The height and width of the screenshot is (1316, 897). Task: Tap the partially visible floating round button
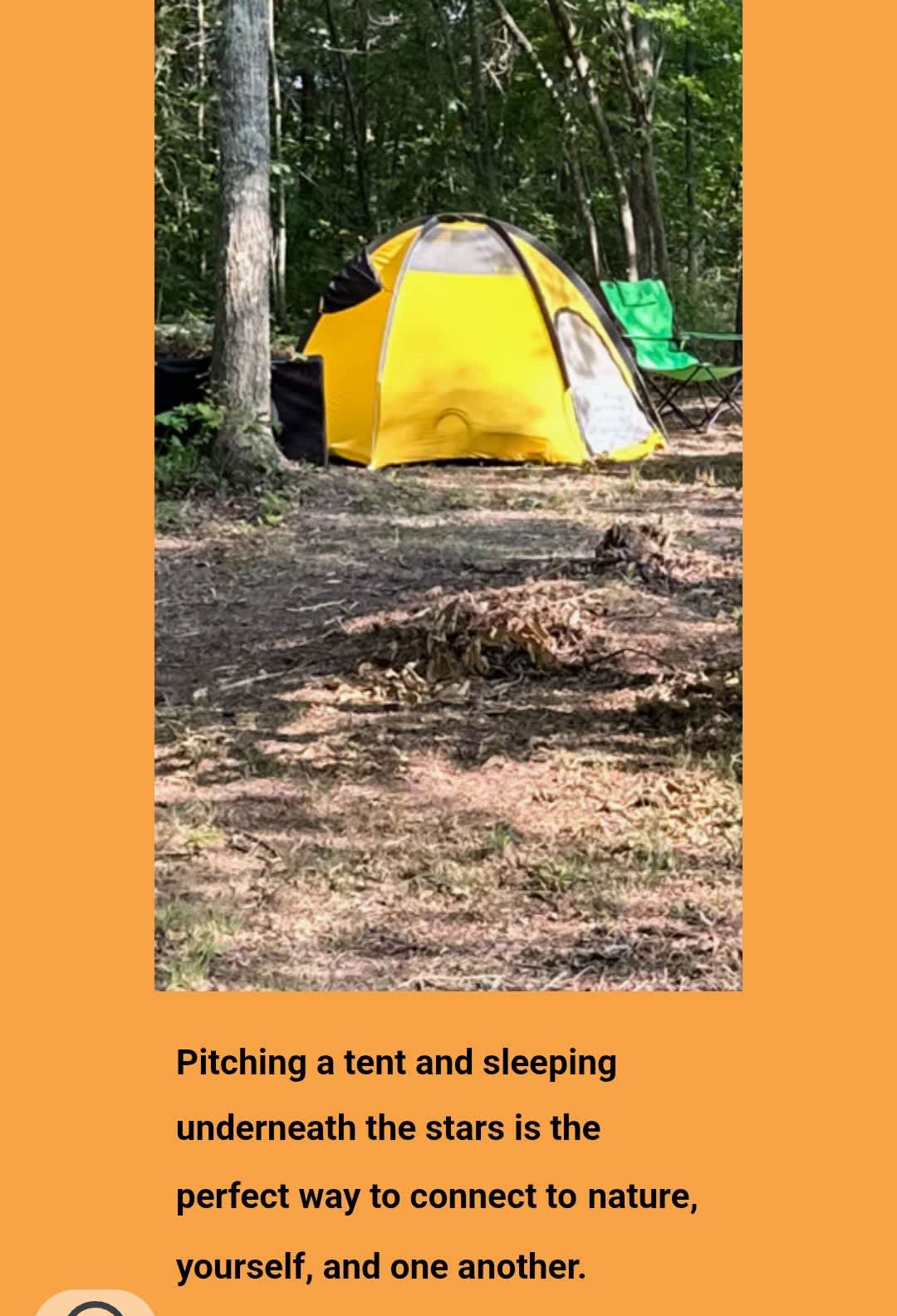(x=94, y=1304)
